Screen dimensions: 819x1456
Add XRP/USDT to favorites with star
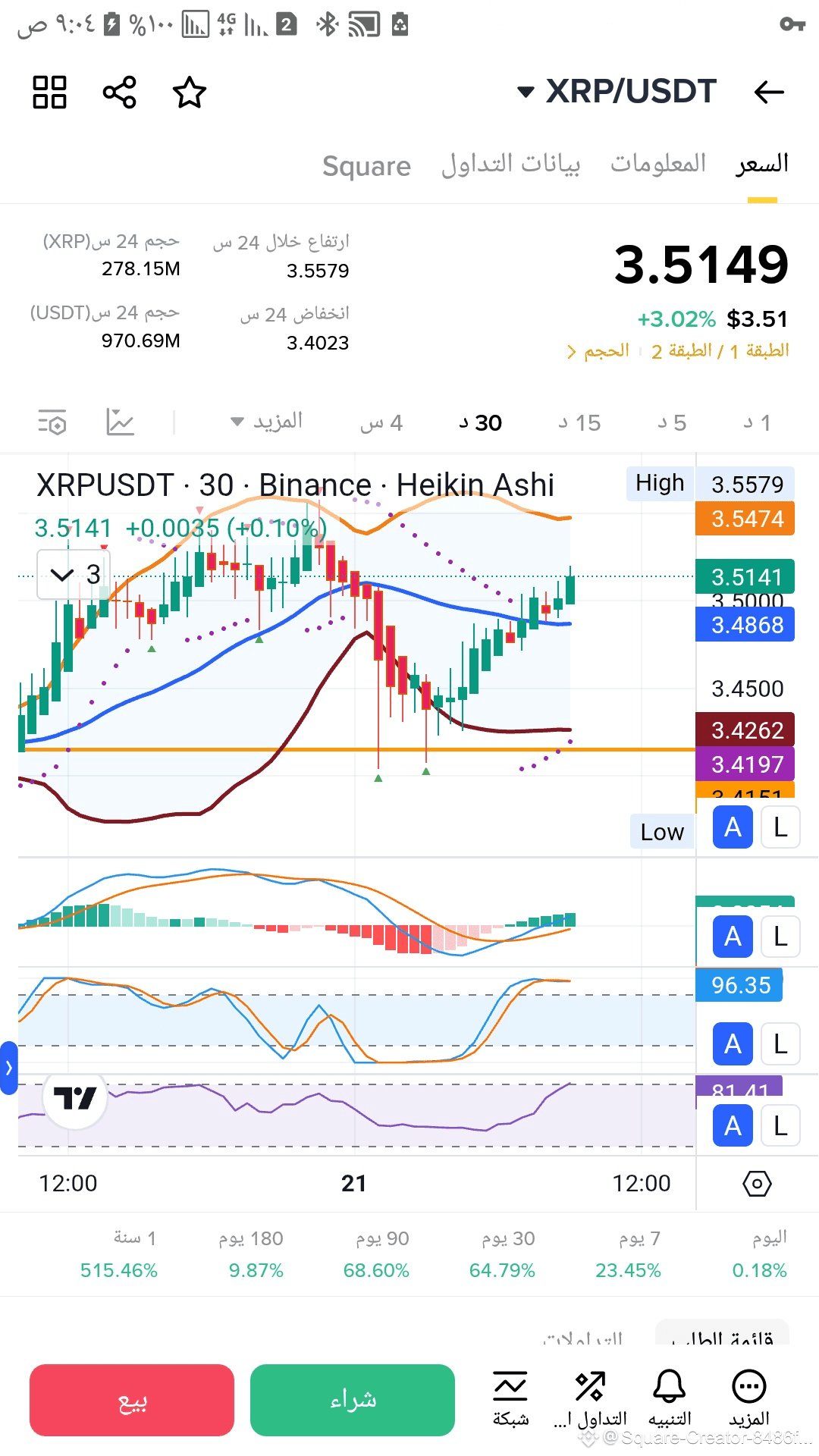(189, 93)
